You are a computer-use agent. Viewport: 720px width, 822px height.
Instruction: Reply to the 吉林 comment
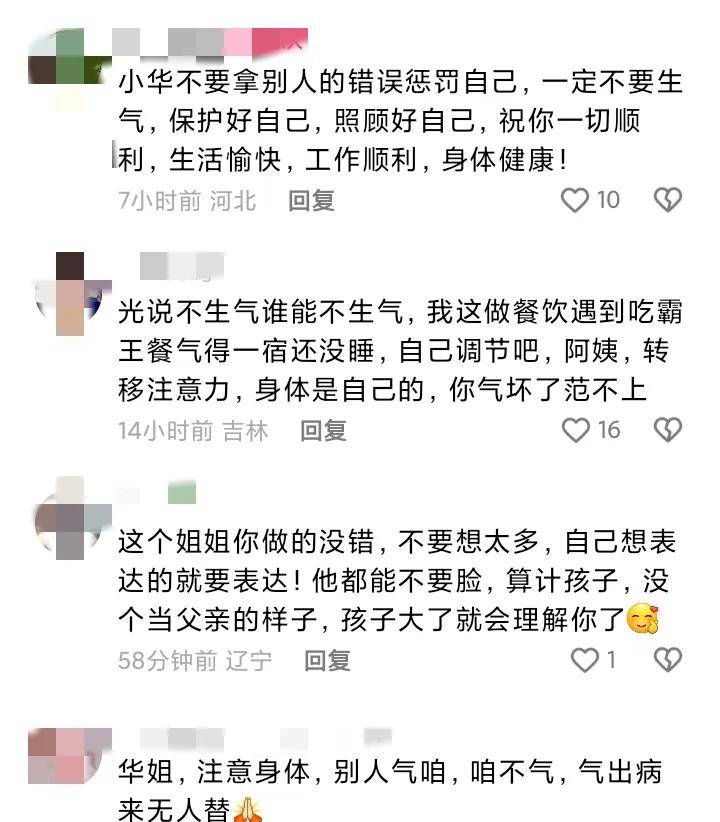324,431
